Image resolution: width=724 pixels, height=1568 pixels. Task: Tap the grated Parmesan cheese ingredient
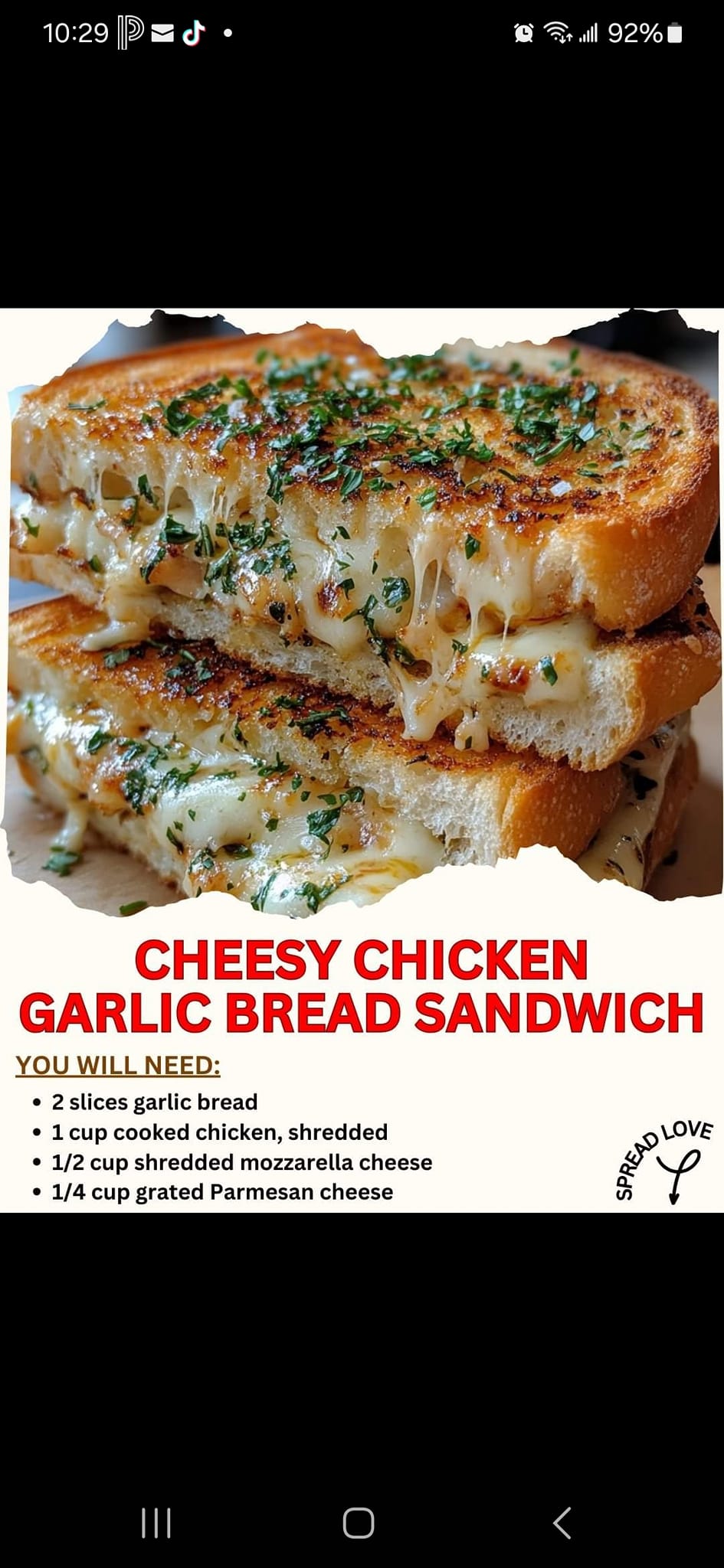coord(221,1192)
